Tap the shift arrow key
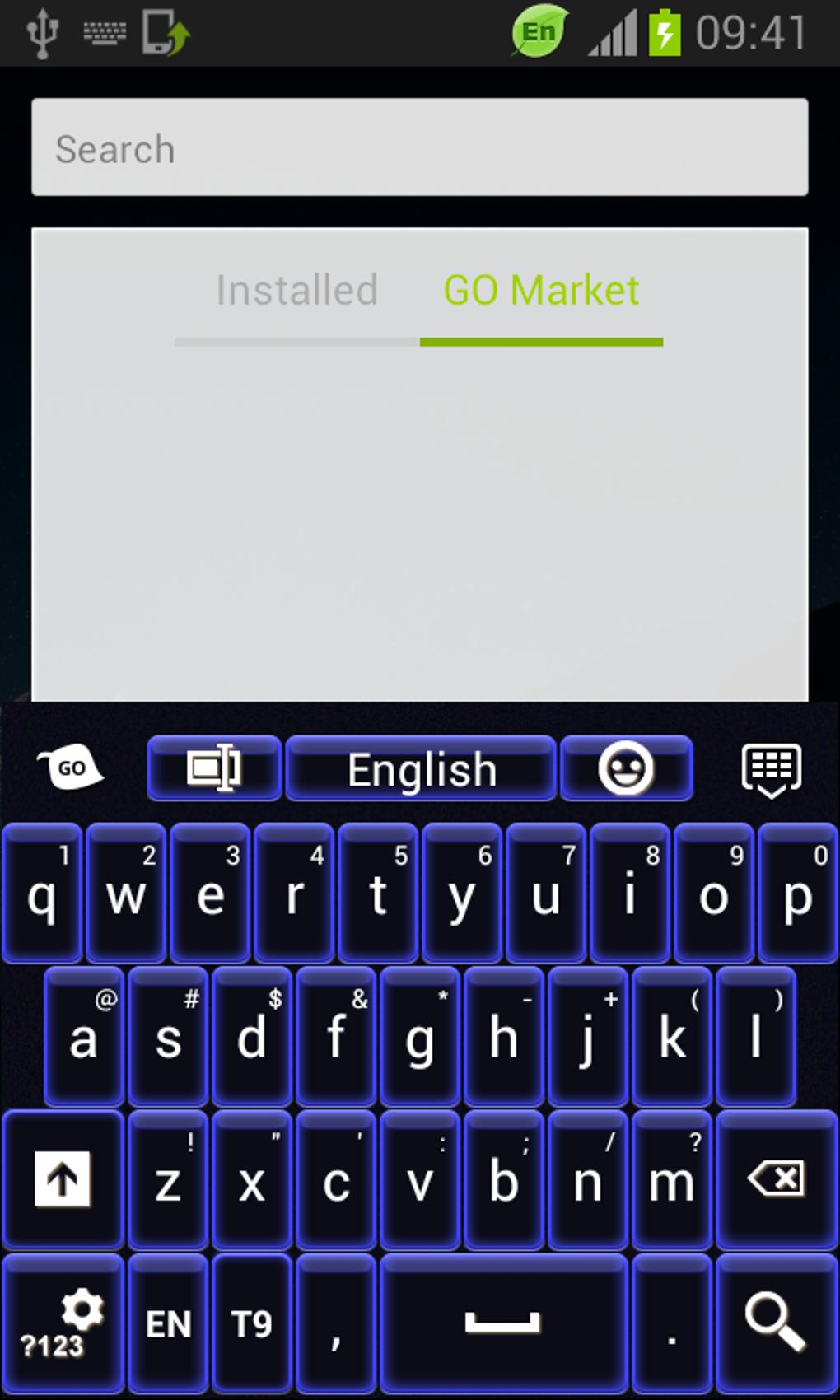Viewport: 840px width, 1400px height. coord(63,1180)
